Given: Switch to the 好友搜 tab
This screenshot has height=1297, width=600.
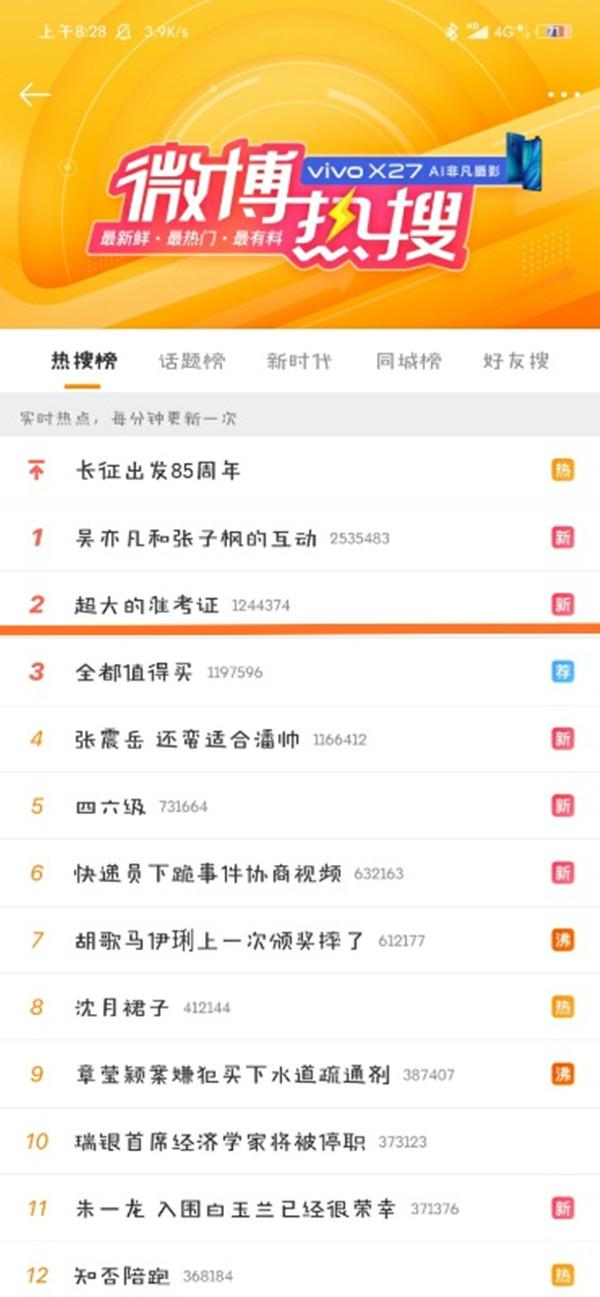Looking at the screenshot, I should 516,361.
